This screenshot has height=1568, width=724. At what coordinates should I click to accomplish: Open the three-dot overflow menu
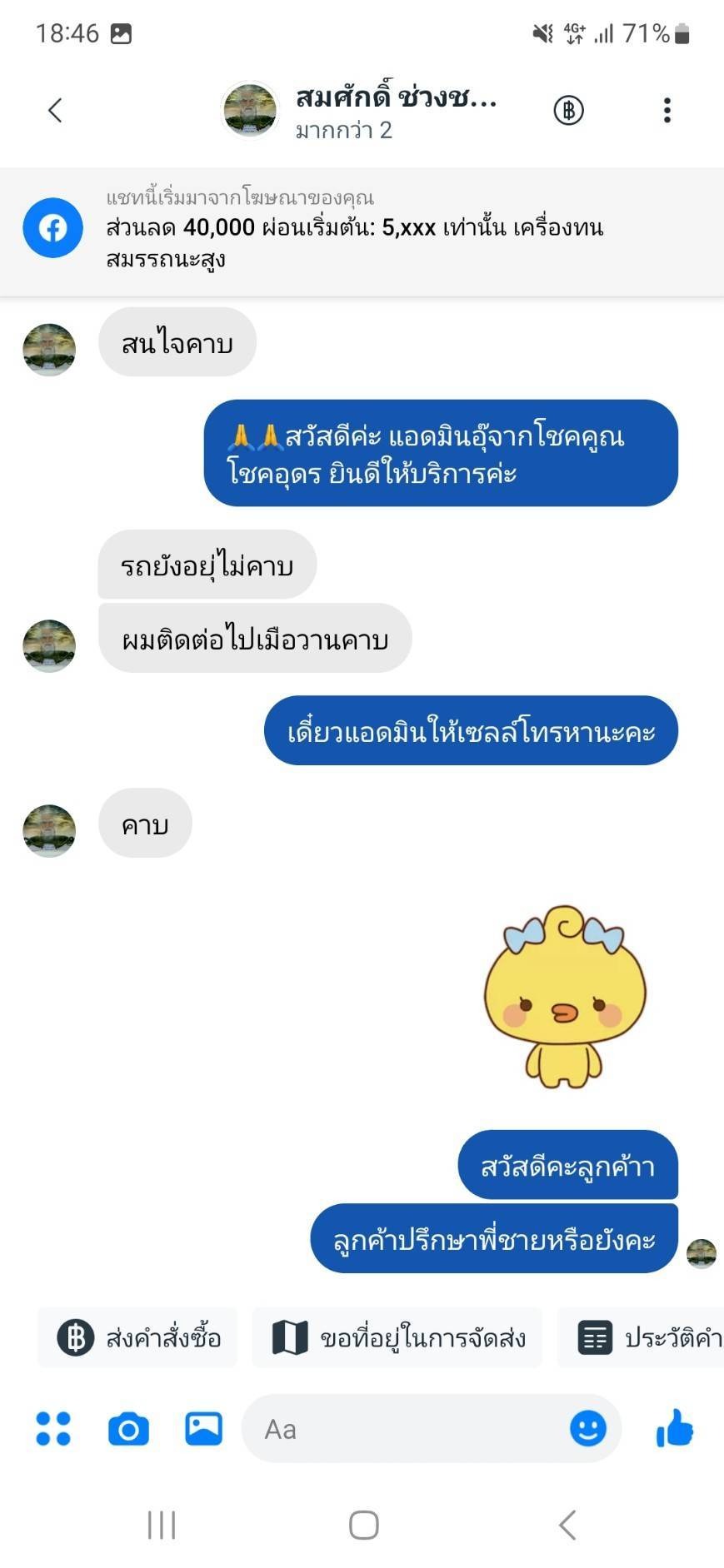pos(667,110)
